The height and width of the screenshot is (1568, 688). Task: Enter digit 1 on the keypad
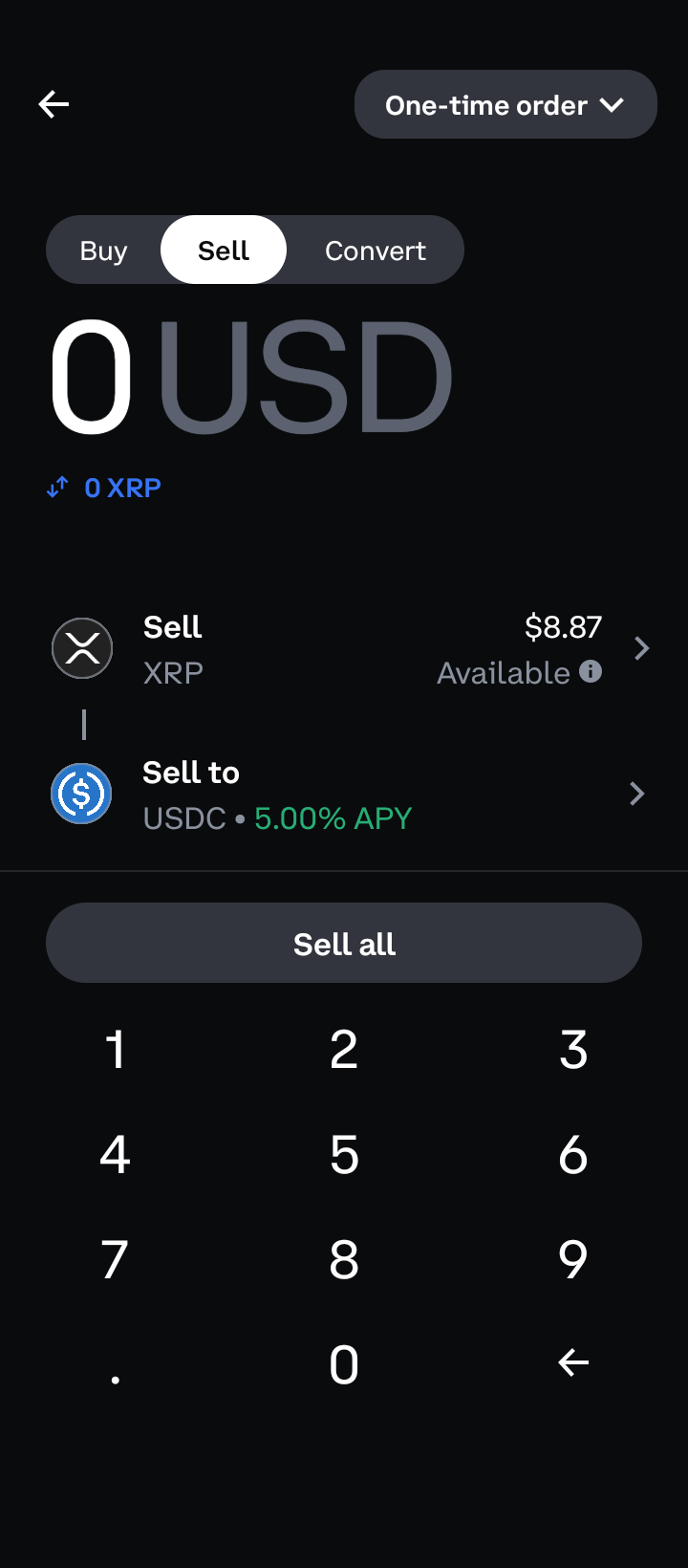point(115,1050)
